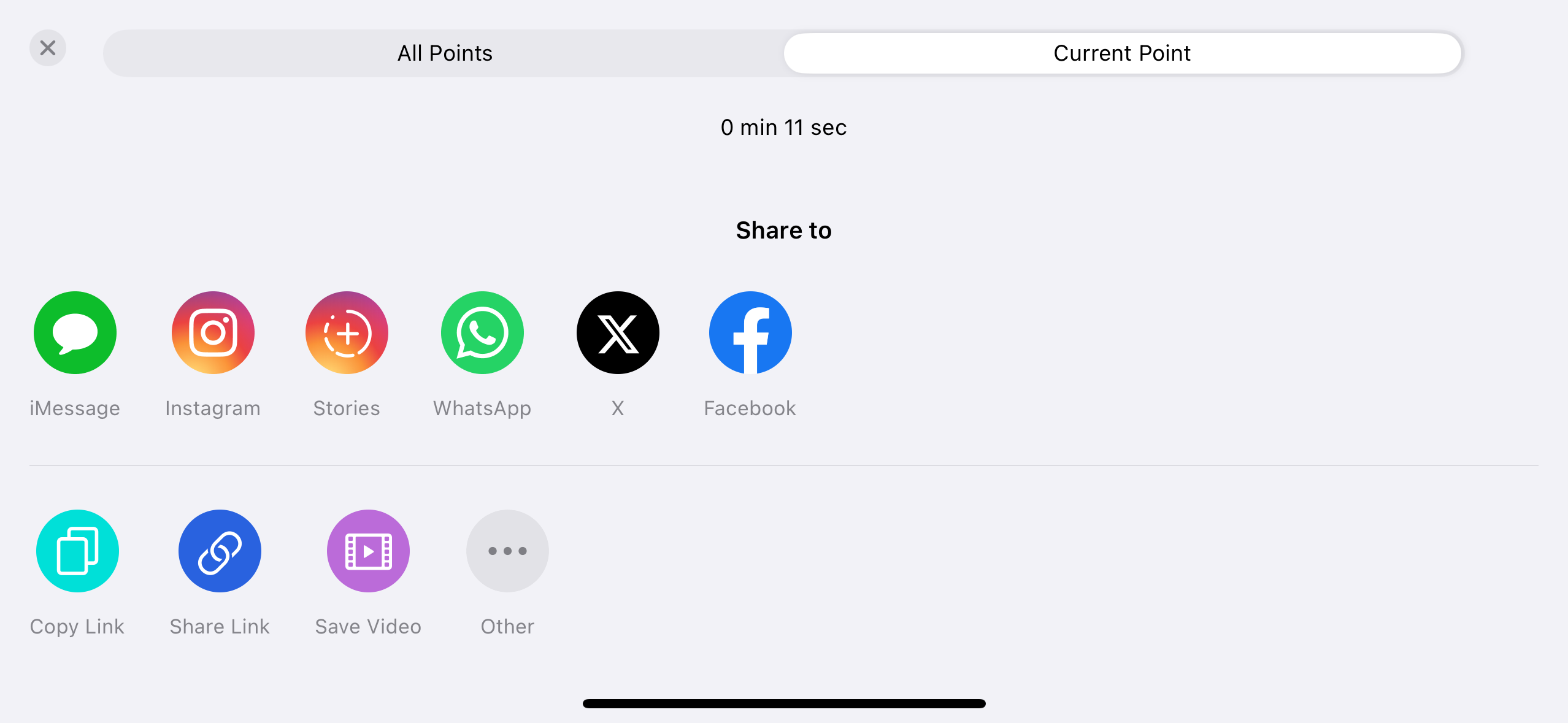
Task: Save the video to device
Action: tap(368, 551)
